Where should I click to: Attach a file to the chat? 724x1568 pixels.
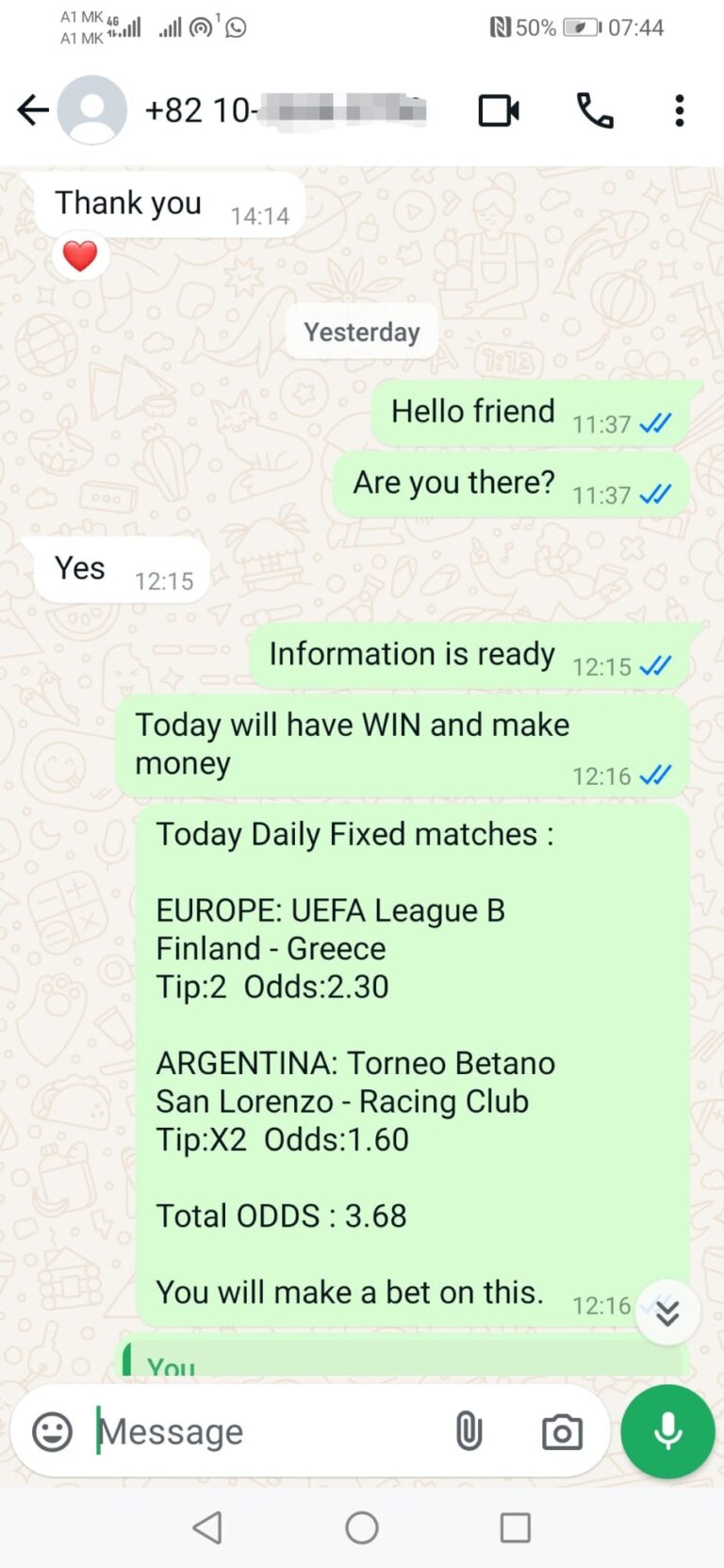(x=469, y=1431)
